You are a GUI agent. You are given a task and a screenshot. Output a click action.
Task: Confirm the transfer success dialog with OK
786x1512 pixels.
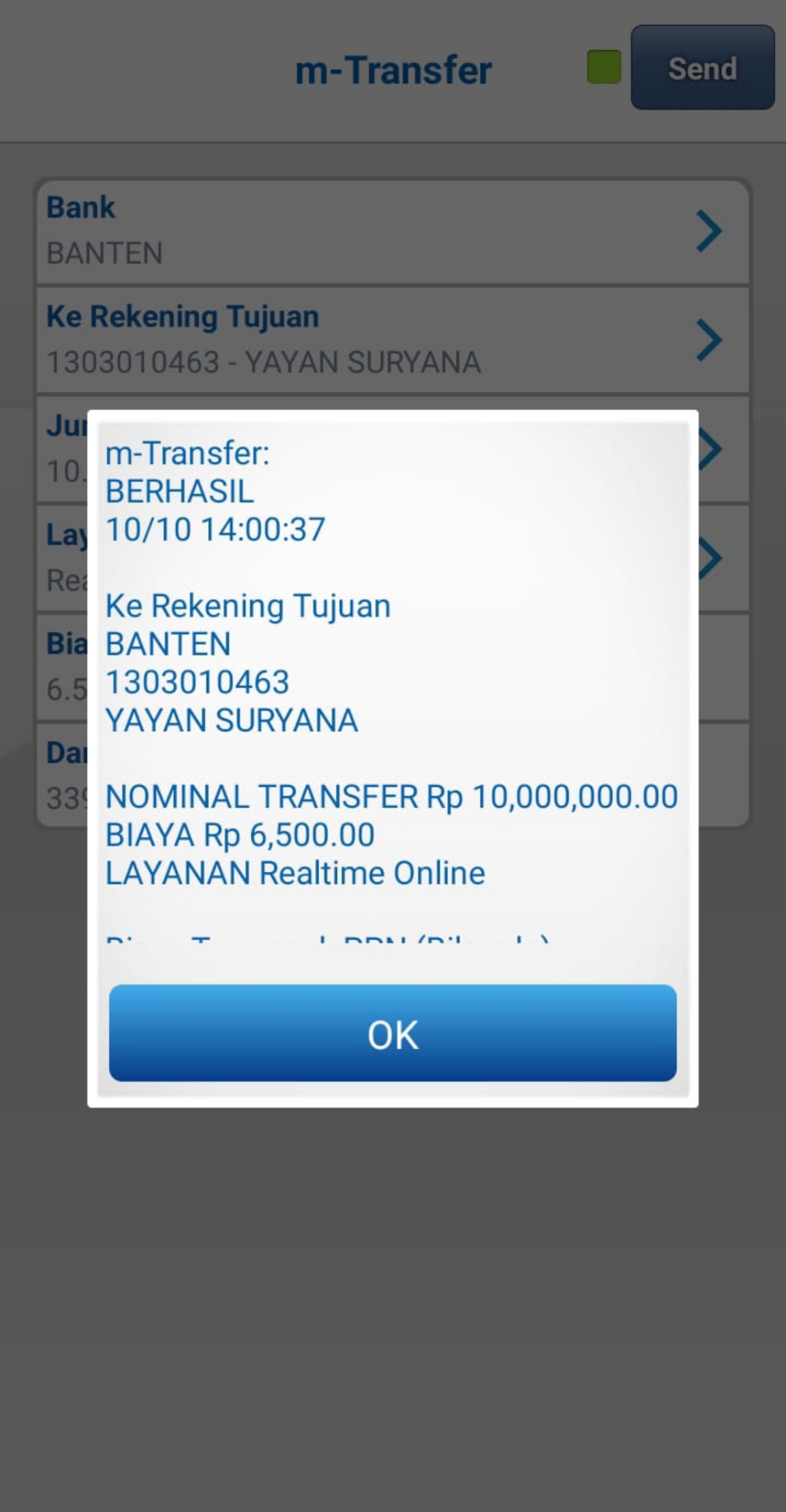392,1033
